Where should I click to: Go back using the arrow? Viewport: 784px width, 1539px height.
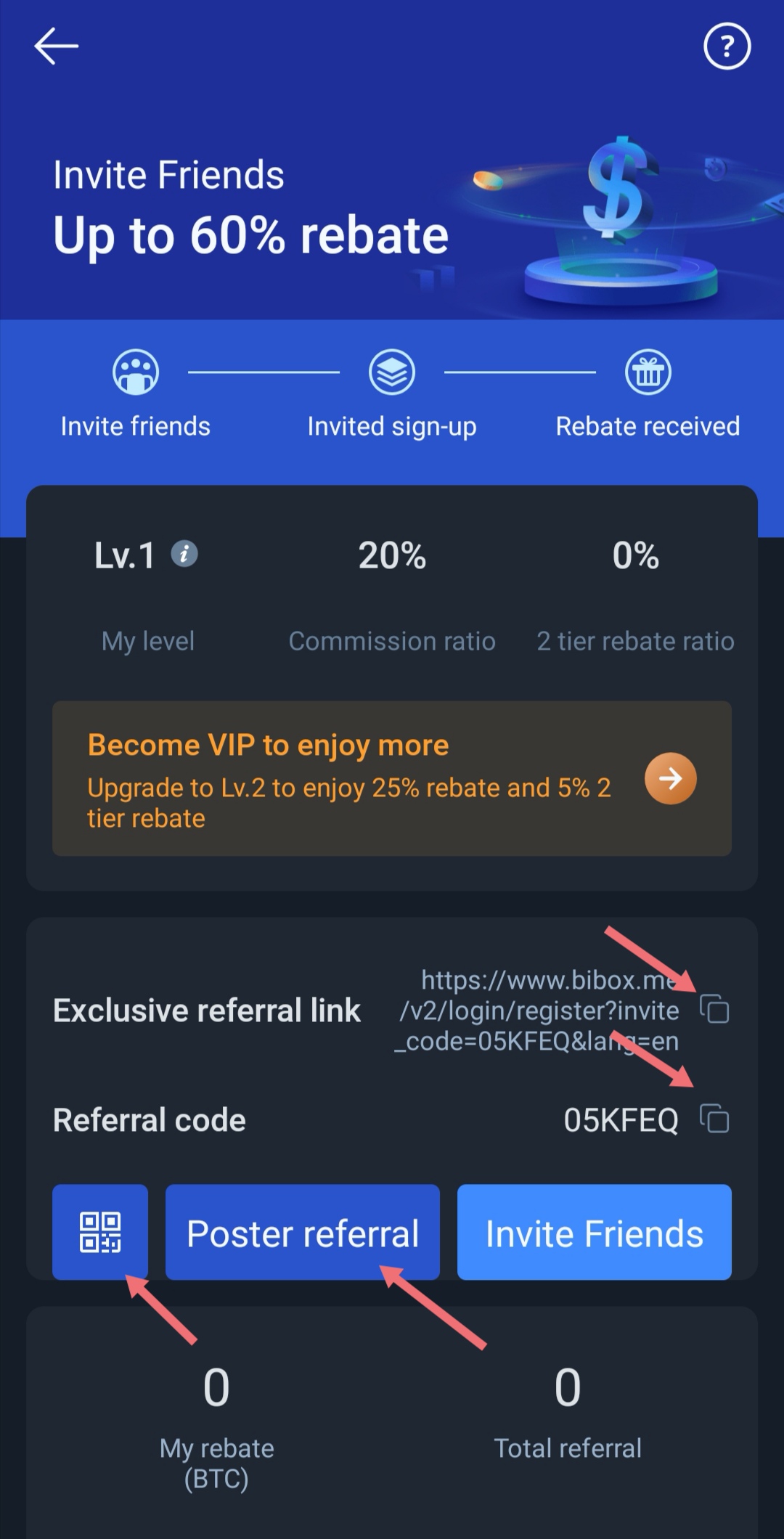click(56, 46)
